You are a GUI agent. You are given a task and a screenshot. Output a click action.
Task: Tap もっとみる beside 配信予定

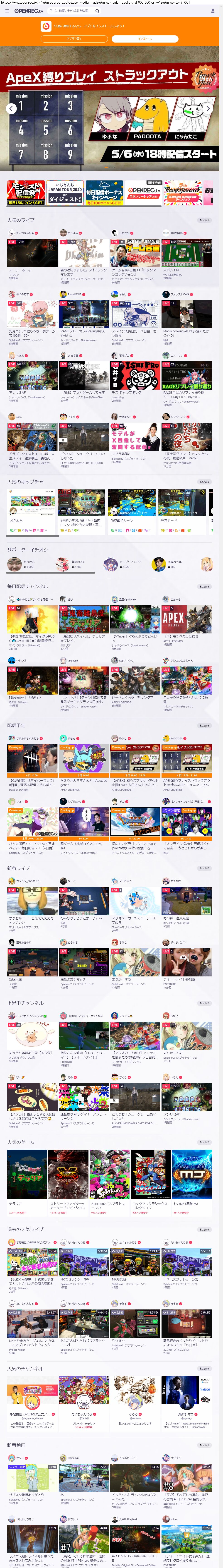pyautogui.click(x=204, y=726)
